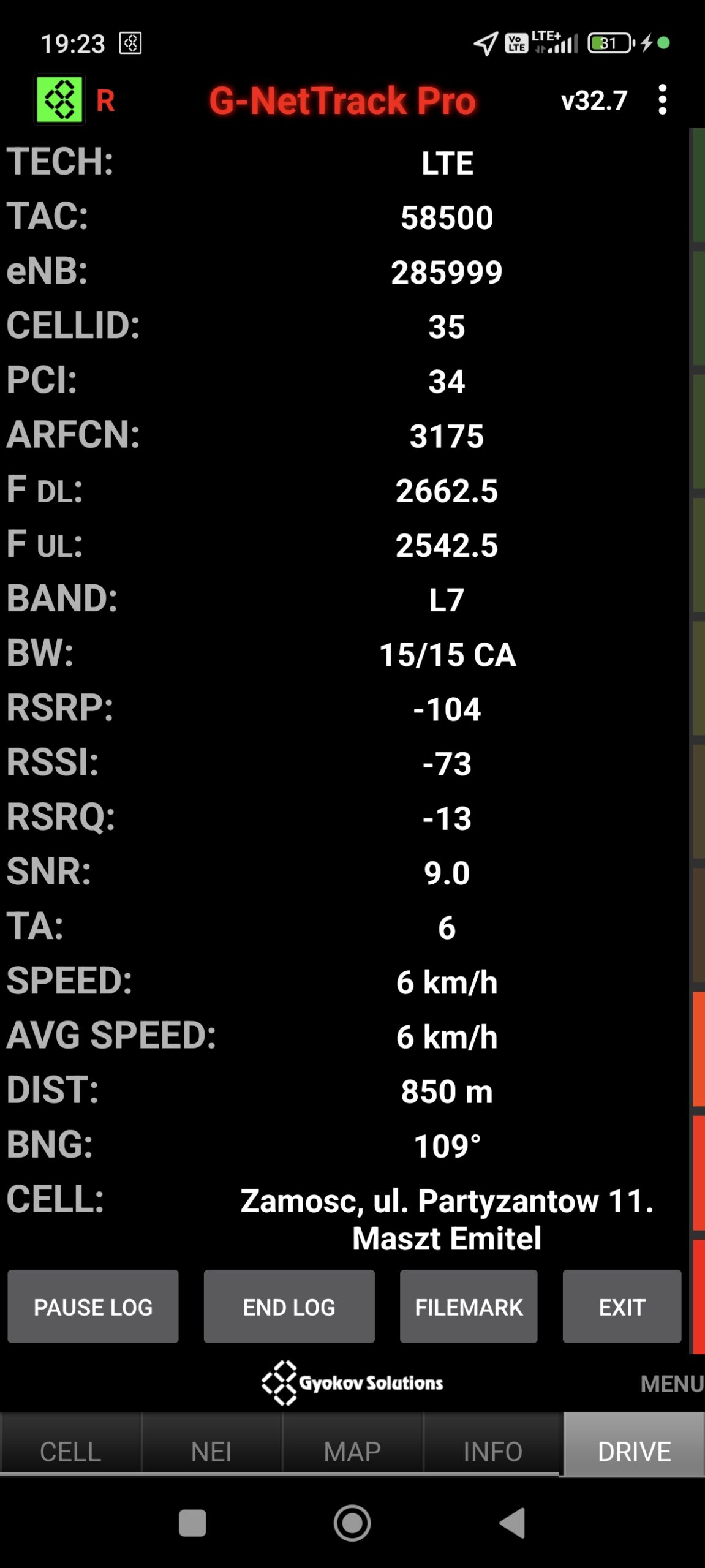
Task: Show the MAP tab
Action: (x=352, y=1451)
